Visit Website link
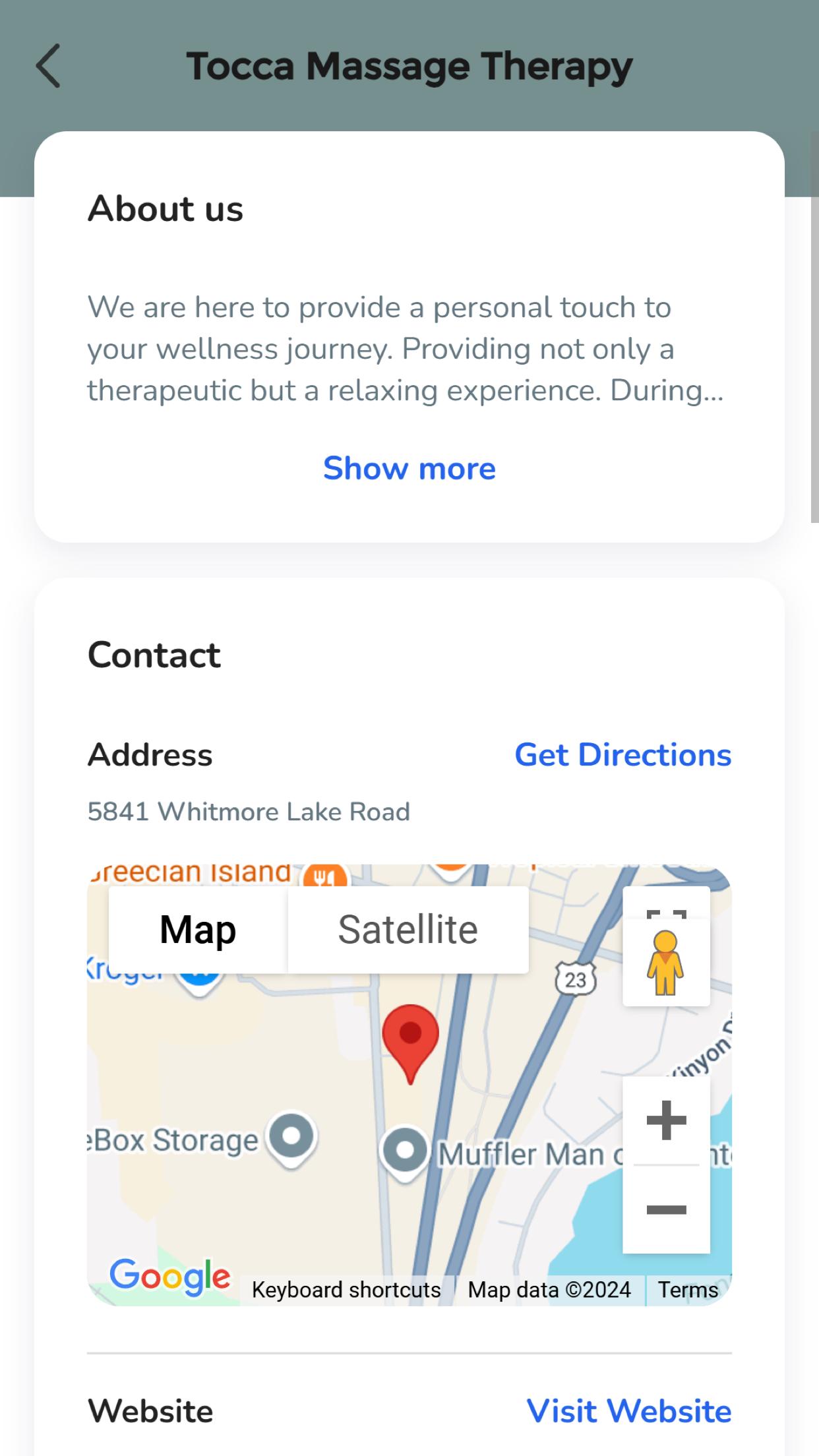The width and height of the screenshot is (819, 1456). [629, 1411]
